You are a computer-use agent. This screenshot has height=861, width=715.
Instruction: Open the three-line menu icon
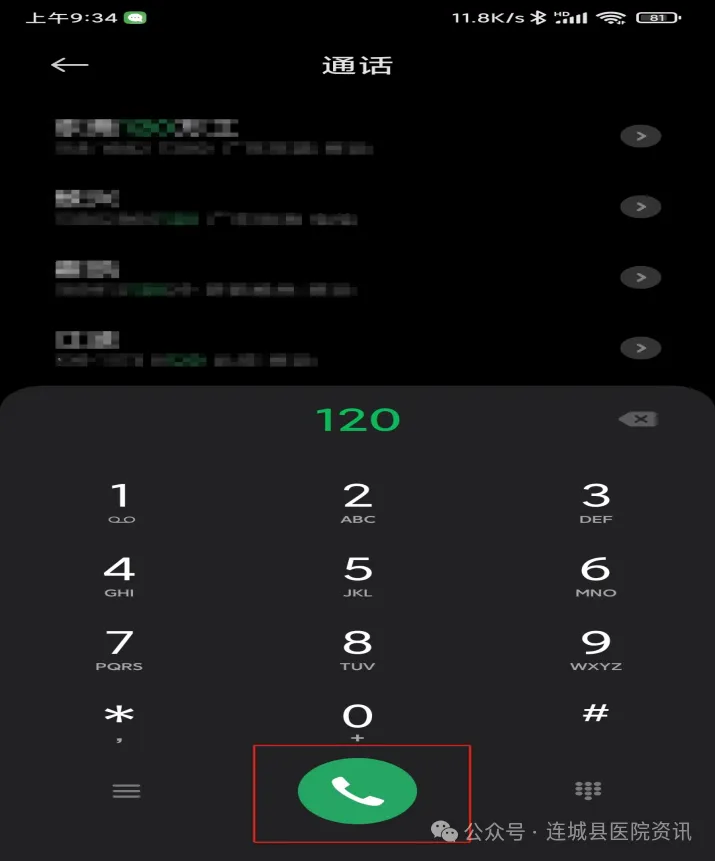(126, 791)
